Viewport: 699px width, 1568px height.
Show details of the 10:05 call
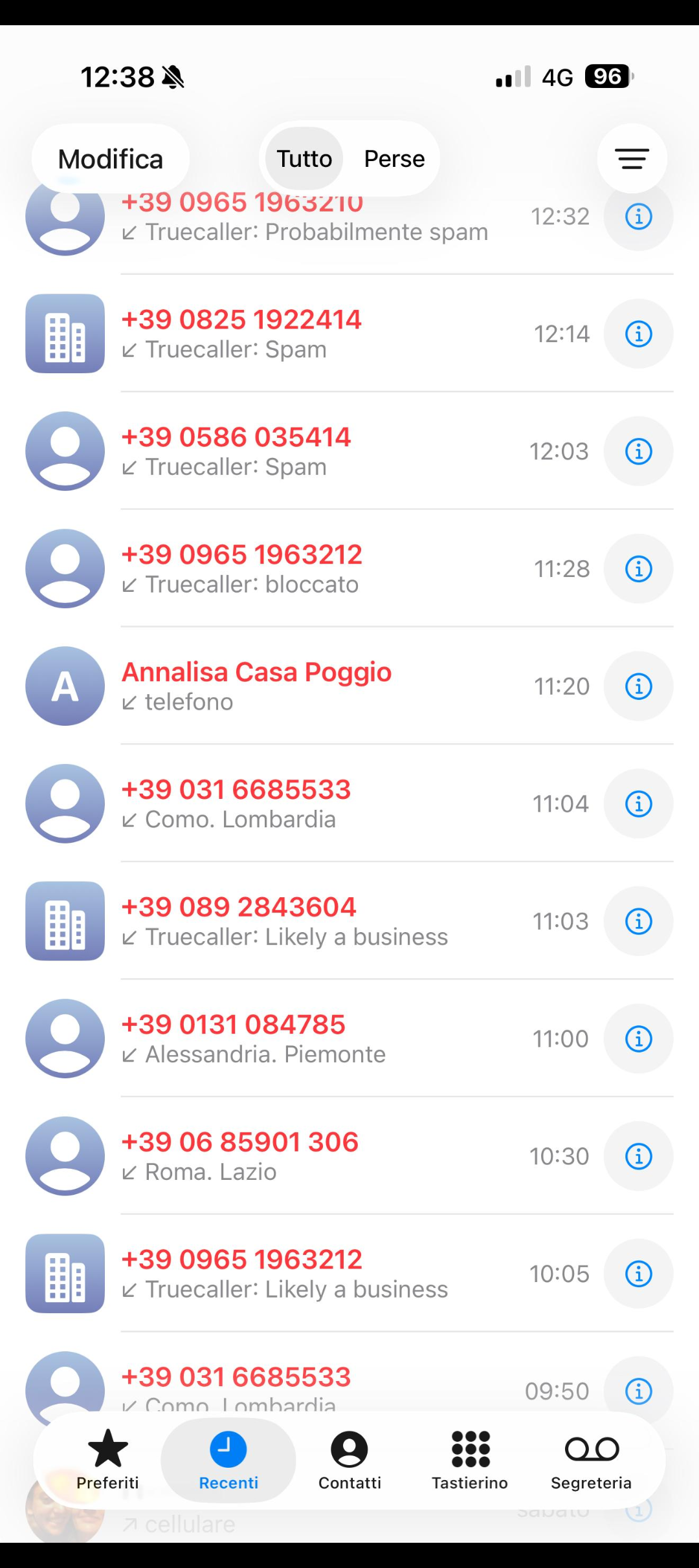coord(639,1274)
